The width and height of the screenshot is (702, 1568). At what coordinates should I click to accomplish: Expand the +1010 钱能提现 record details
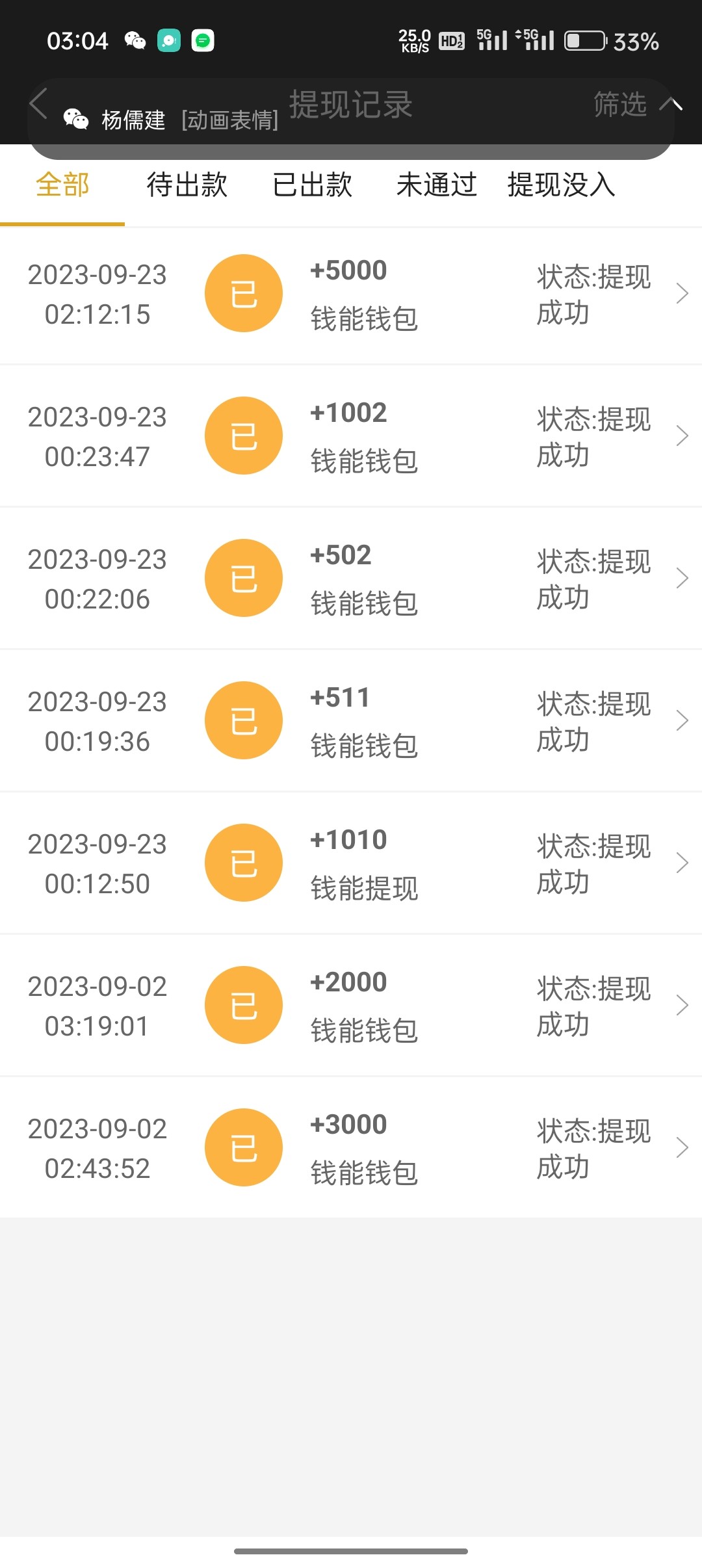click(x=682, y=863)
